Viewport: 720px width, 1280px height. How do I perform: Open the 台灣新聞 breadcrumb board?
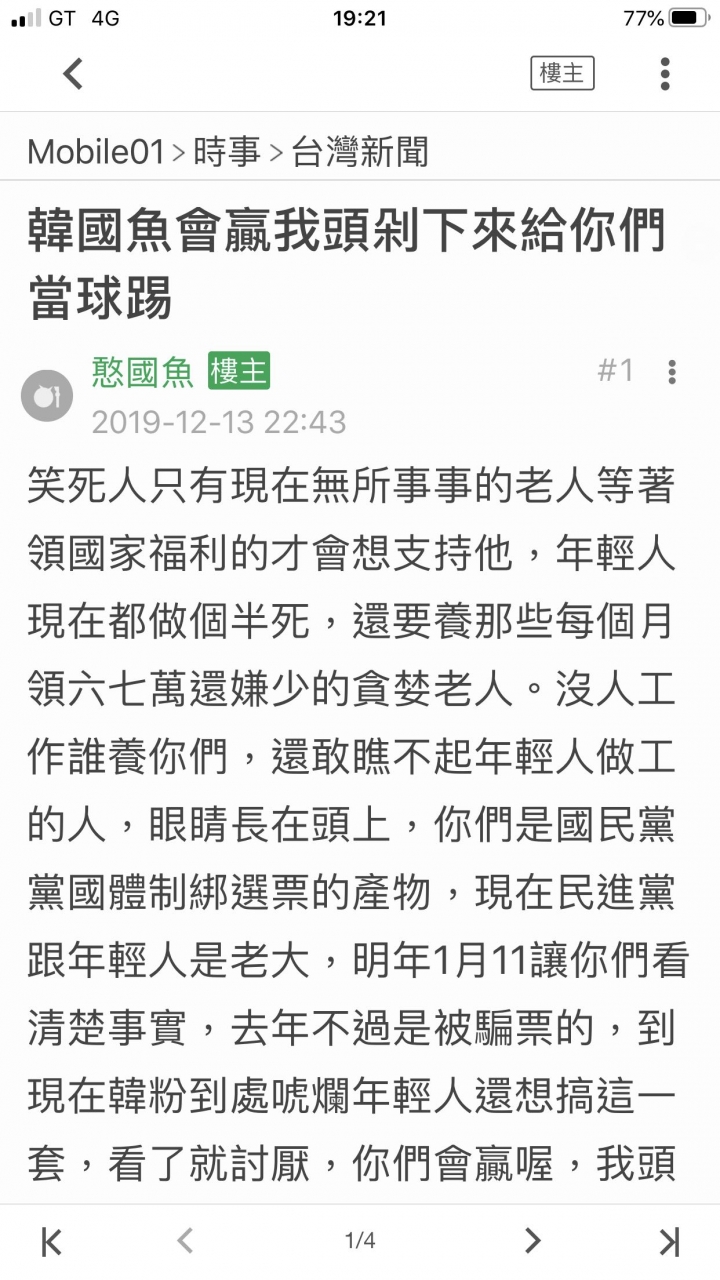(360, 152)
